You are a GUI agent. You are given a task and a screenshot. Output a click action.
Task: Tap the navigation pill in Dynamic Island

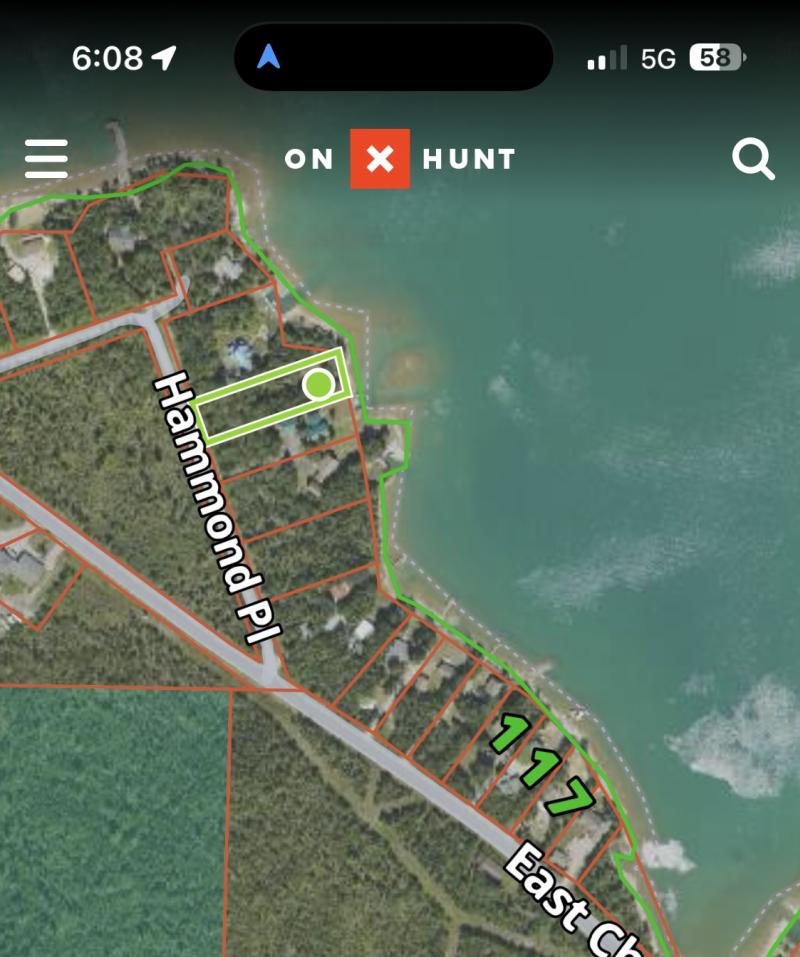coord(392,57)
